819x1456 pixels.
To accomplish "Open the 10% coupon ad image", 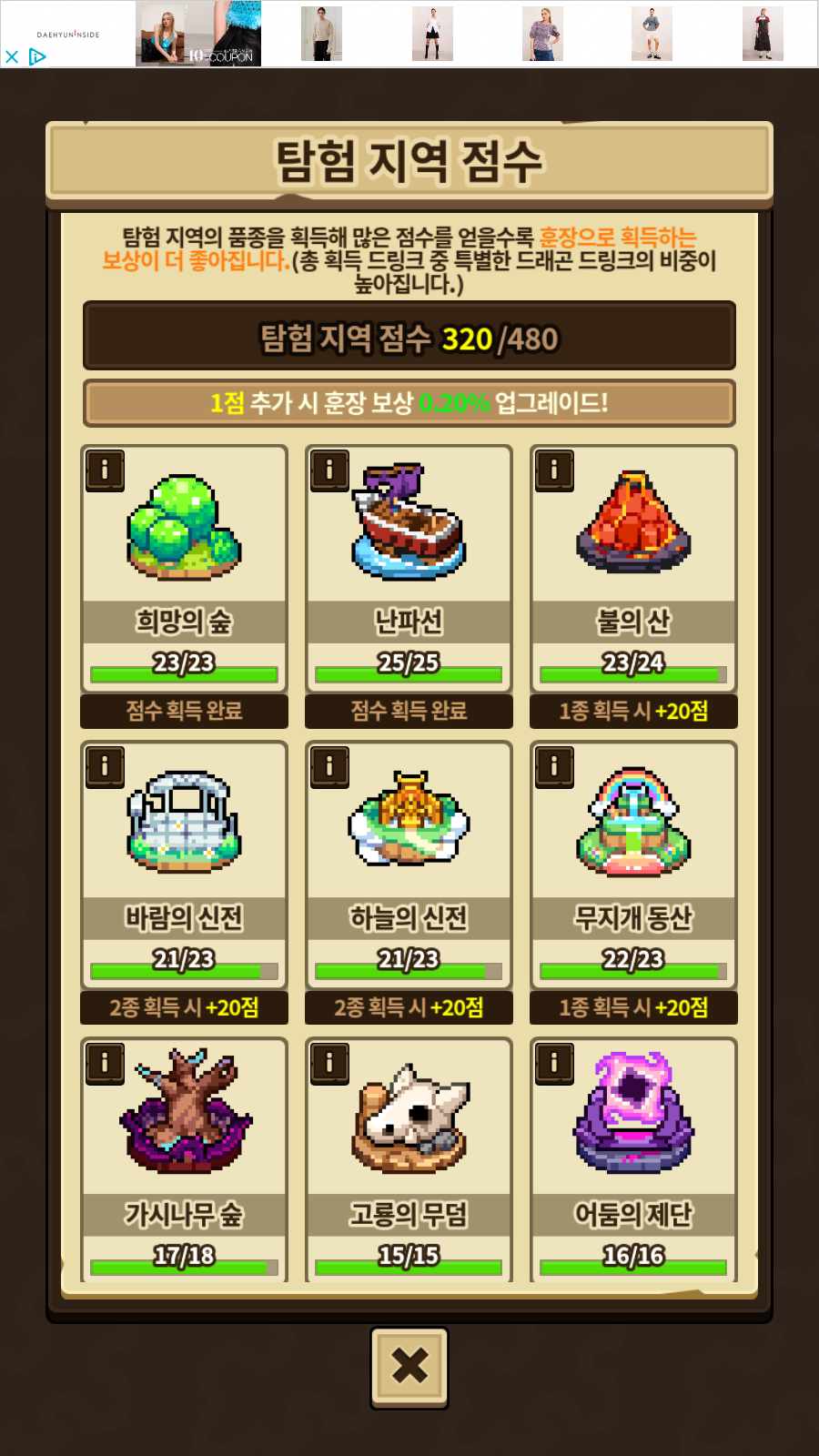I will coord(198,34).
